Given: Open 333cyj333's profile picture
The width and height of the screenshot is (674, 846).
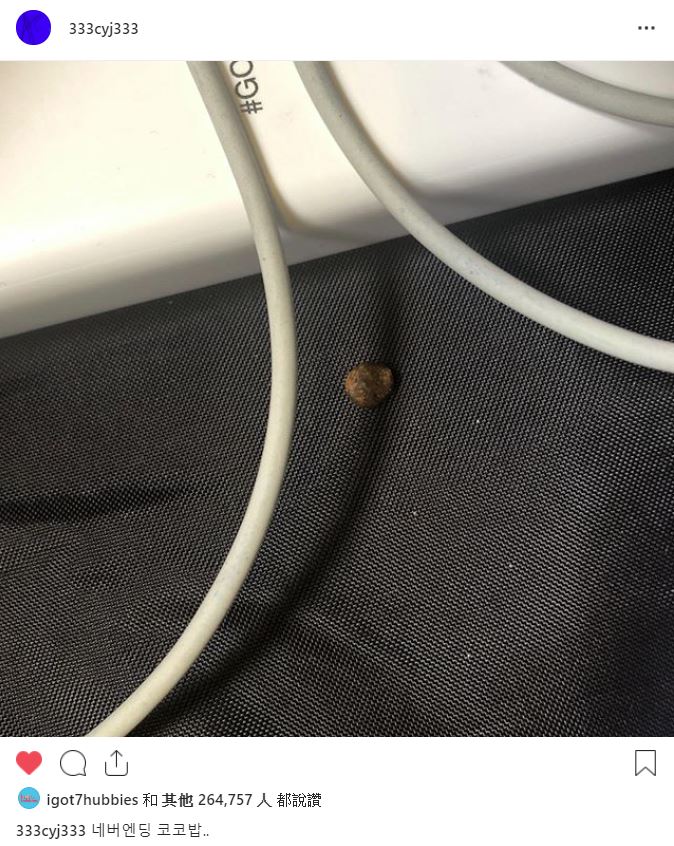Looking at the screenshot, I should coord(33,28).
